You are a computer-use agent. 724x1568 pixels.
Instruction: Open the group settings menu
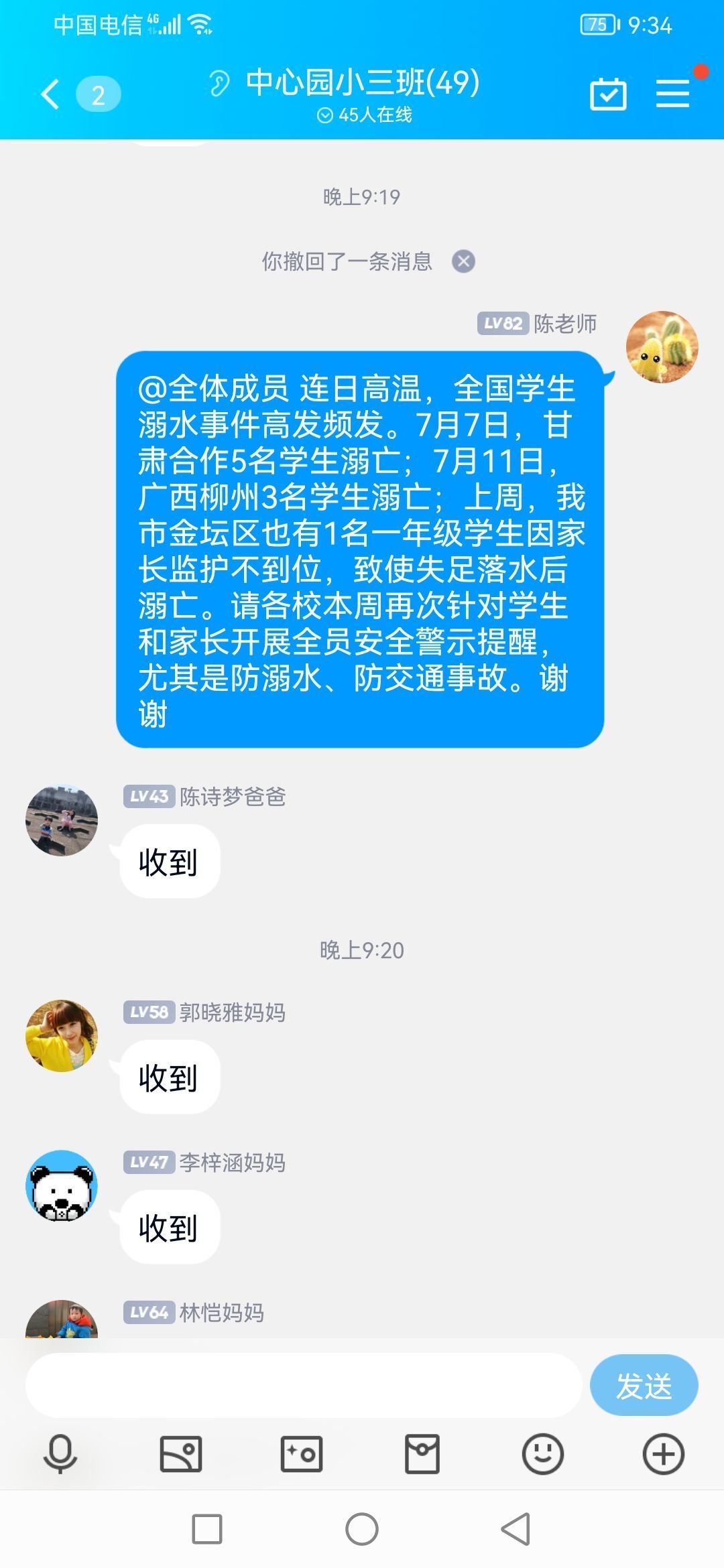[x=672, y=93]
